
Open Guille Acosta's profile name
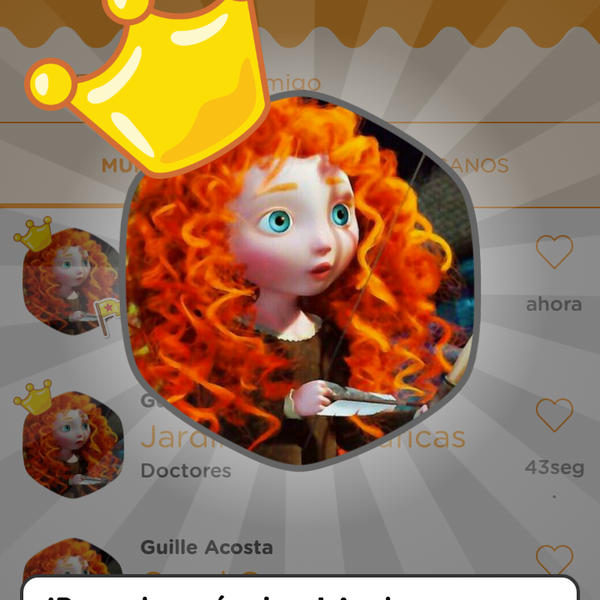pyautogui.click(x=206, y=547)
